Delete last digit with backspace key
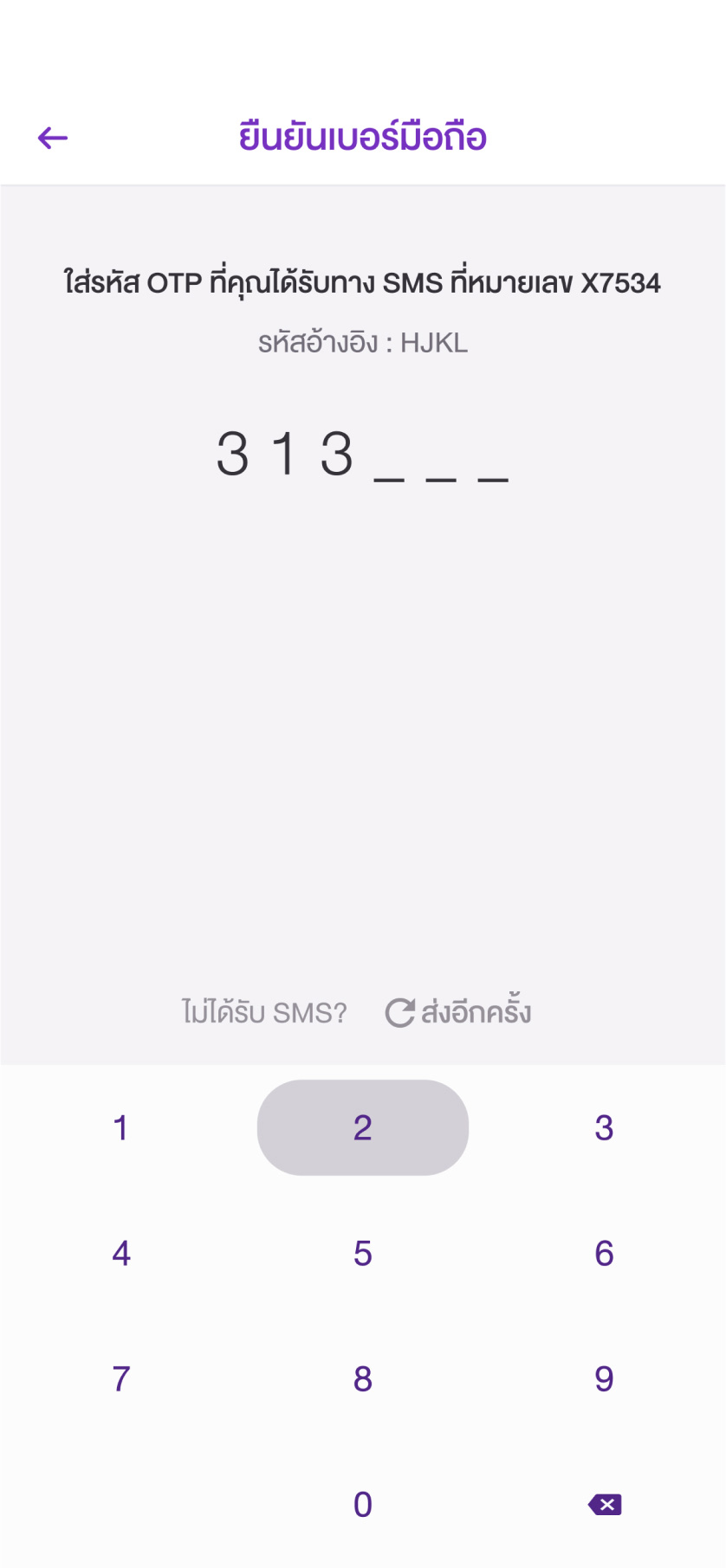Screen dimensions: 726x1568 [605, 1504]
